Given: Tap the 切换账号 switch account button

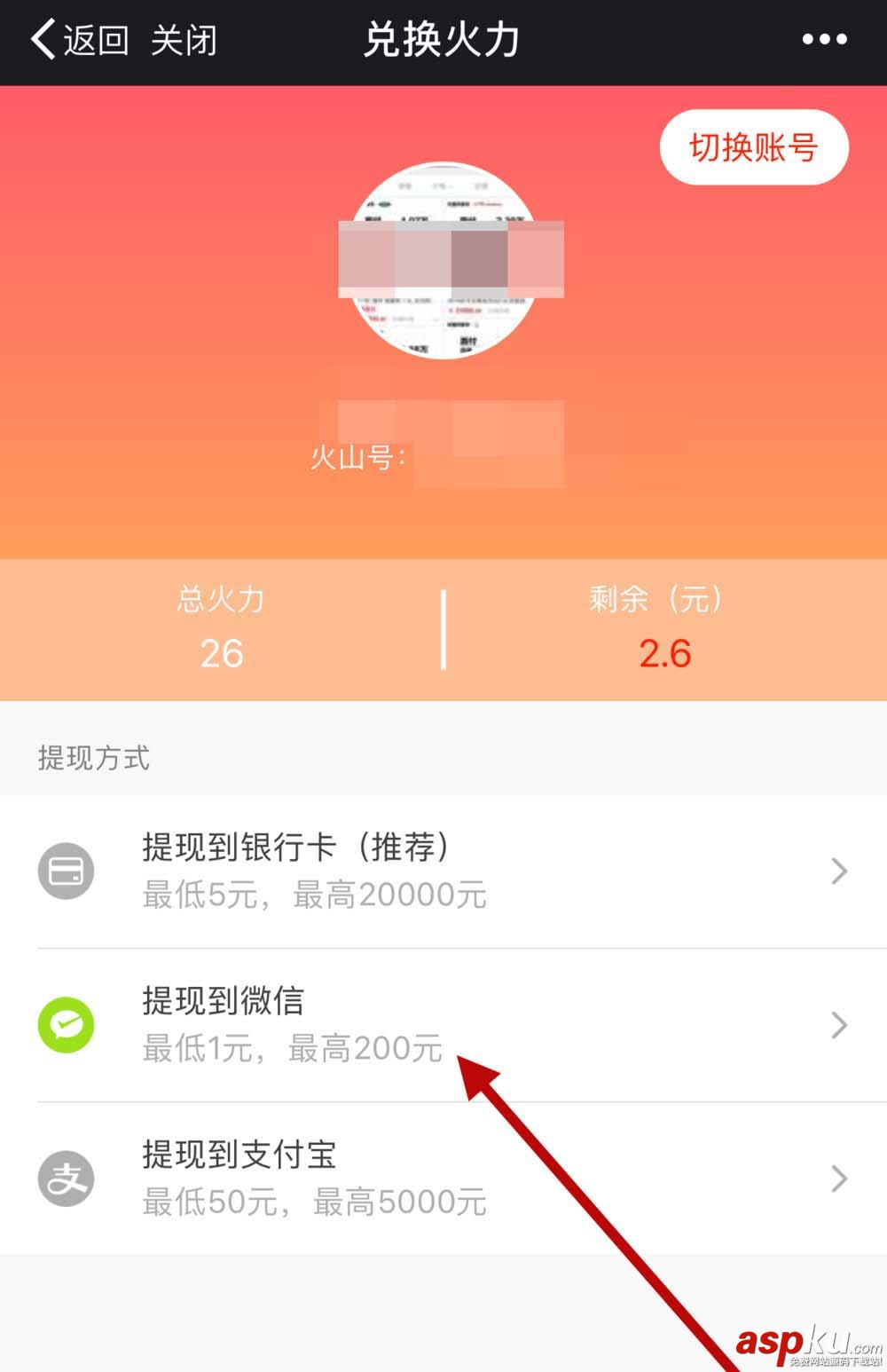Looking at the screenshot, I should point(754,147).
